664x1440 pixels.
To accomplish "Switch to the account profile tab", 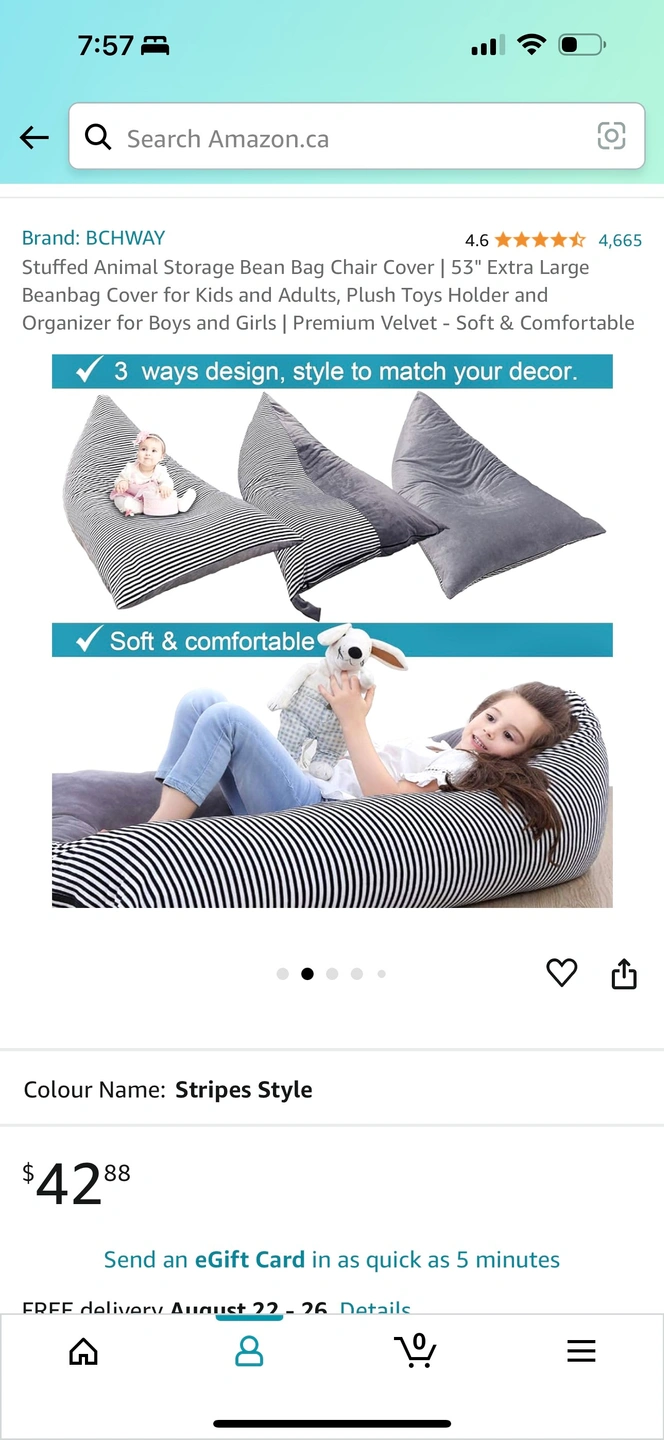I will tap(249, 1352).
